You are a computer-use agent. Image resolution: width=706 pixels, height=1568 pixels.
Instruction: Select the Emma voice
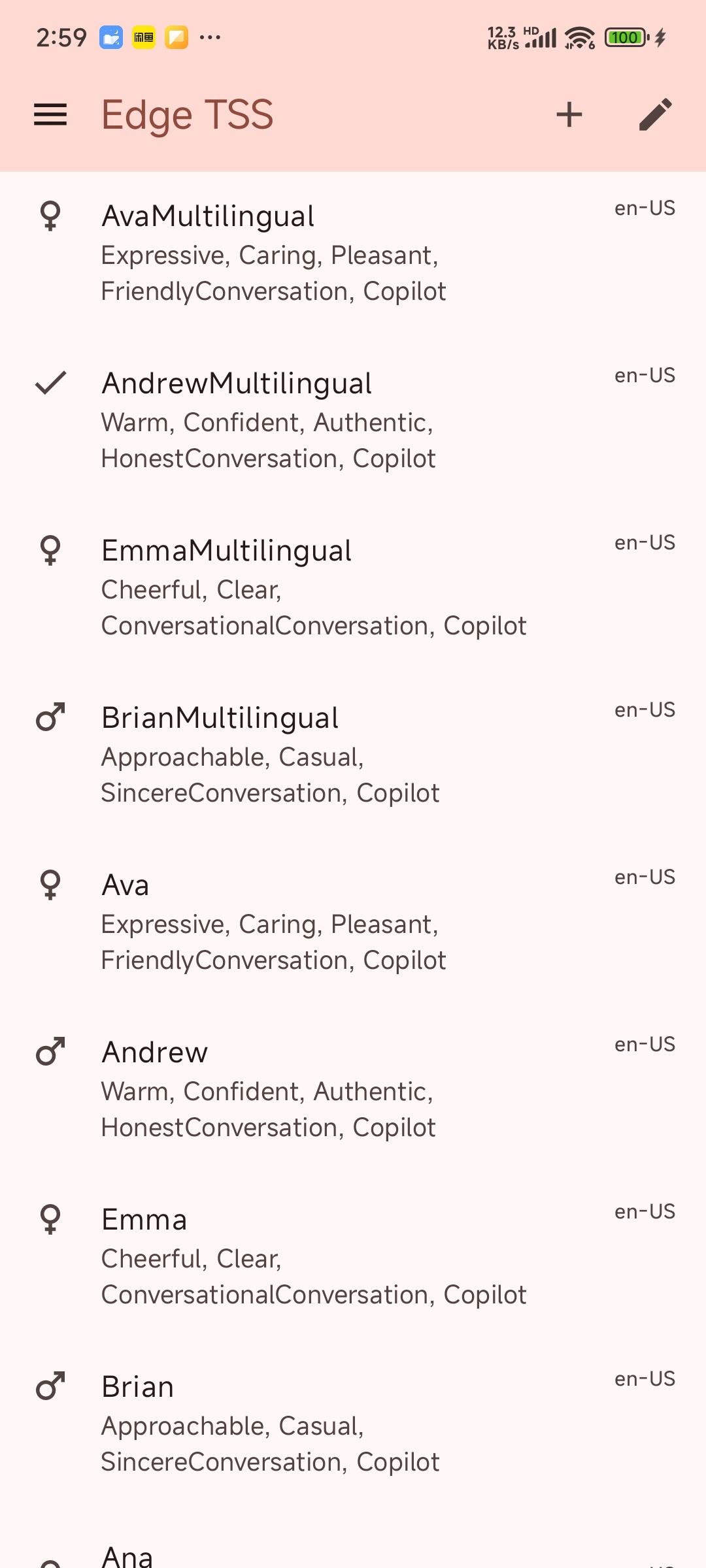click(353, 1256)
